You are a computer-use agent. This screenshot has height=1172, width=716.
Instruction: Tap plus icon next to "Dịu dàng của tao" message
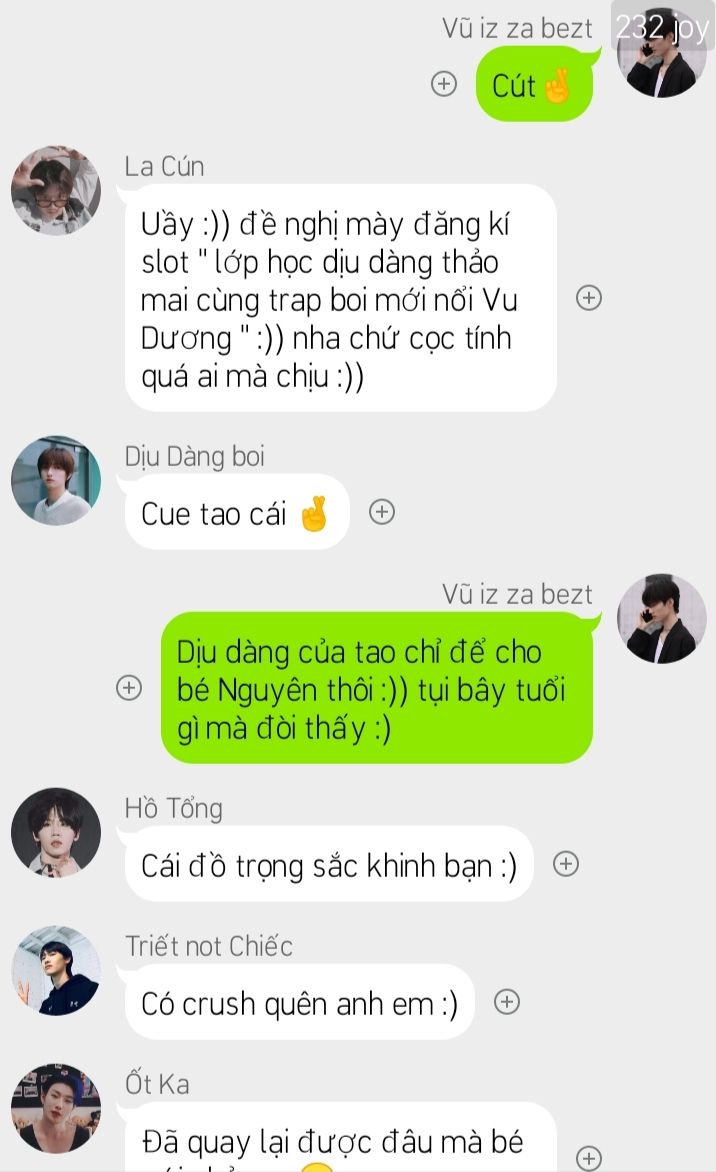pos(129,688)
